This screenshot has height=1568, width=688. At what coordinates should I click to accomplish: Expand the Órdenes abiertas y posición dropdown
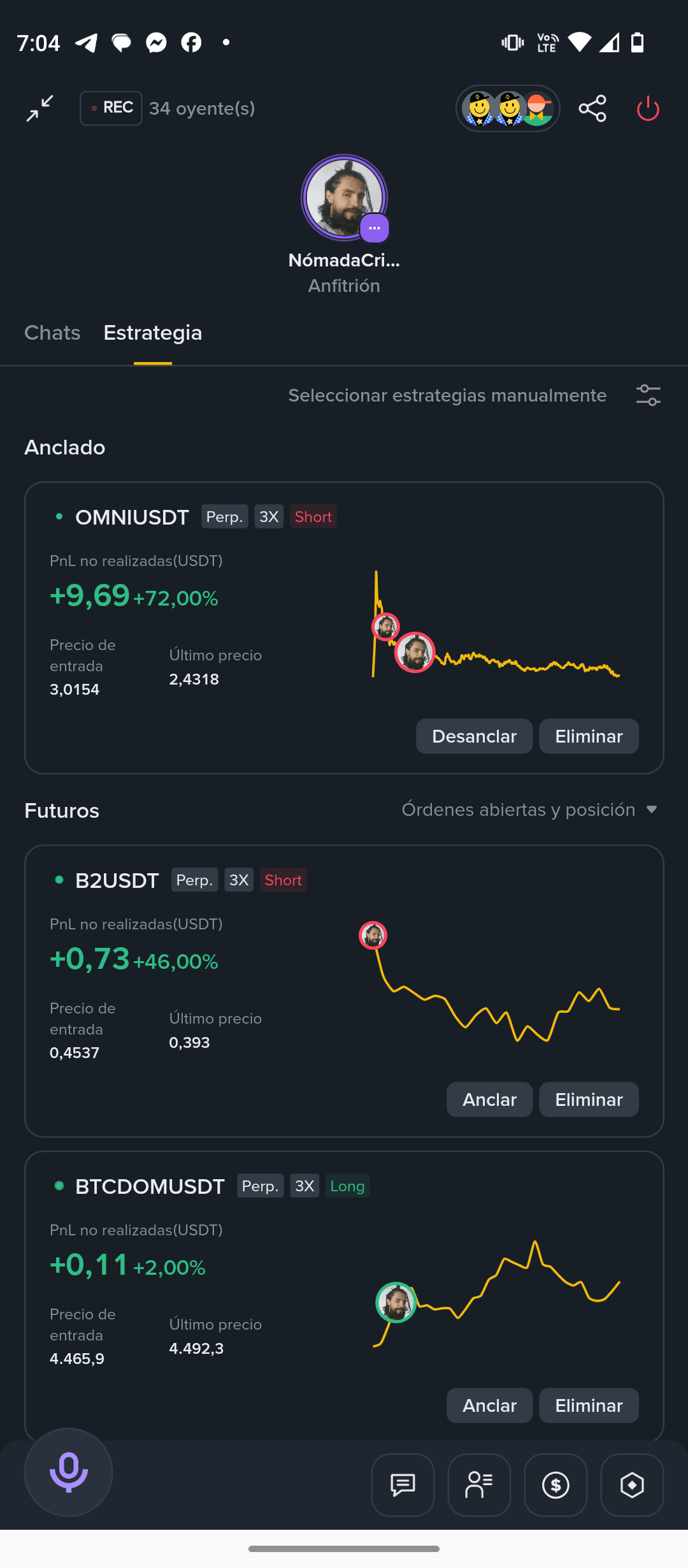click(529, 809)
